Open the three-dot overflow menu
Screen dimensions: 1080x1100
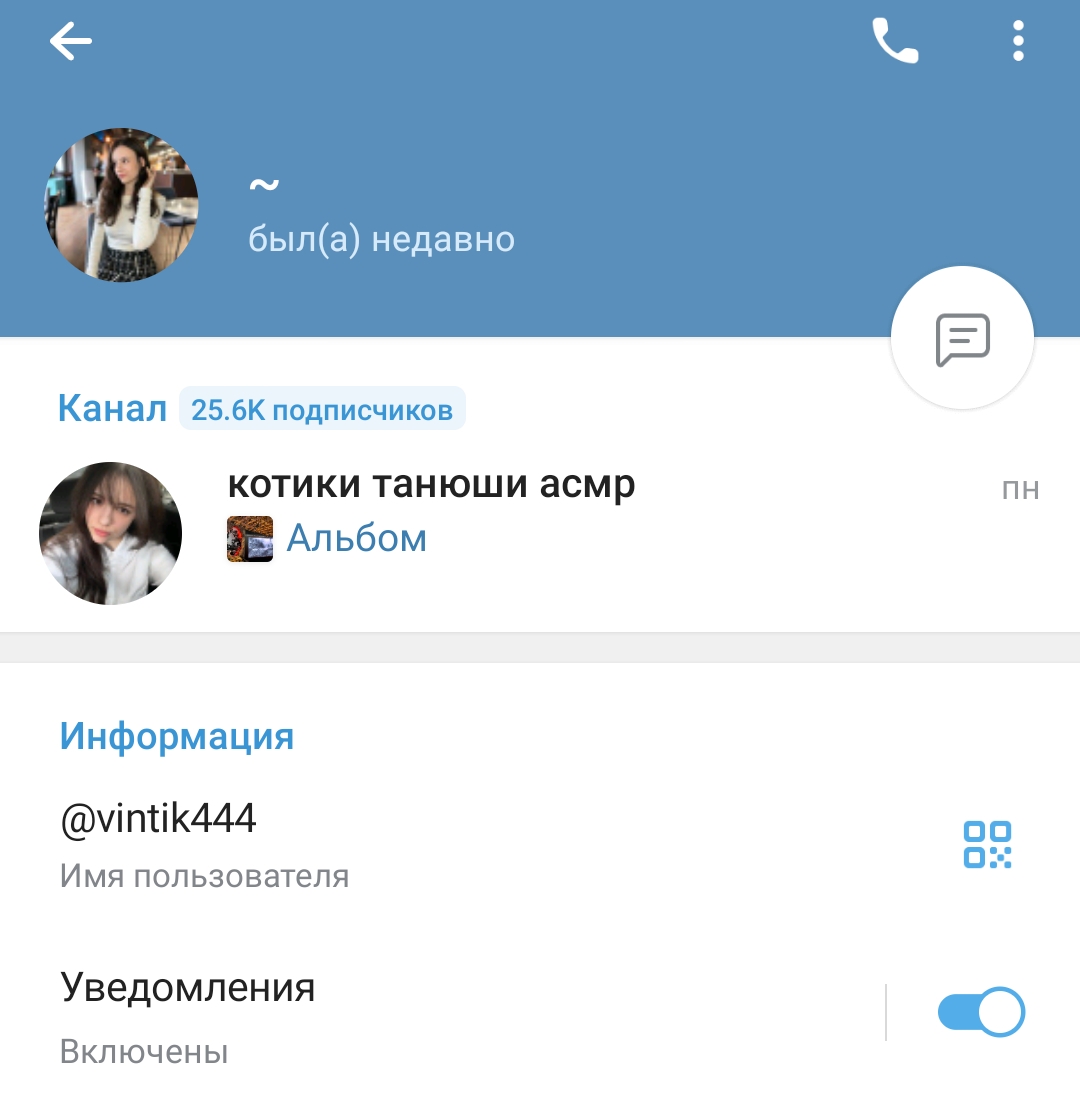coord(1018,42)
